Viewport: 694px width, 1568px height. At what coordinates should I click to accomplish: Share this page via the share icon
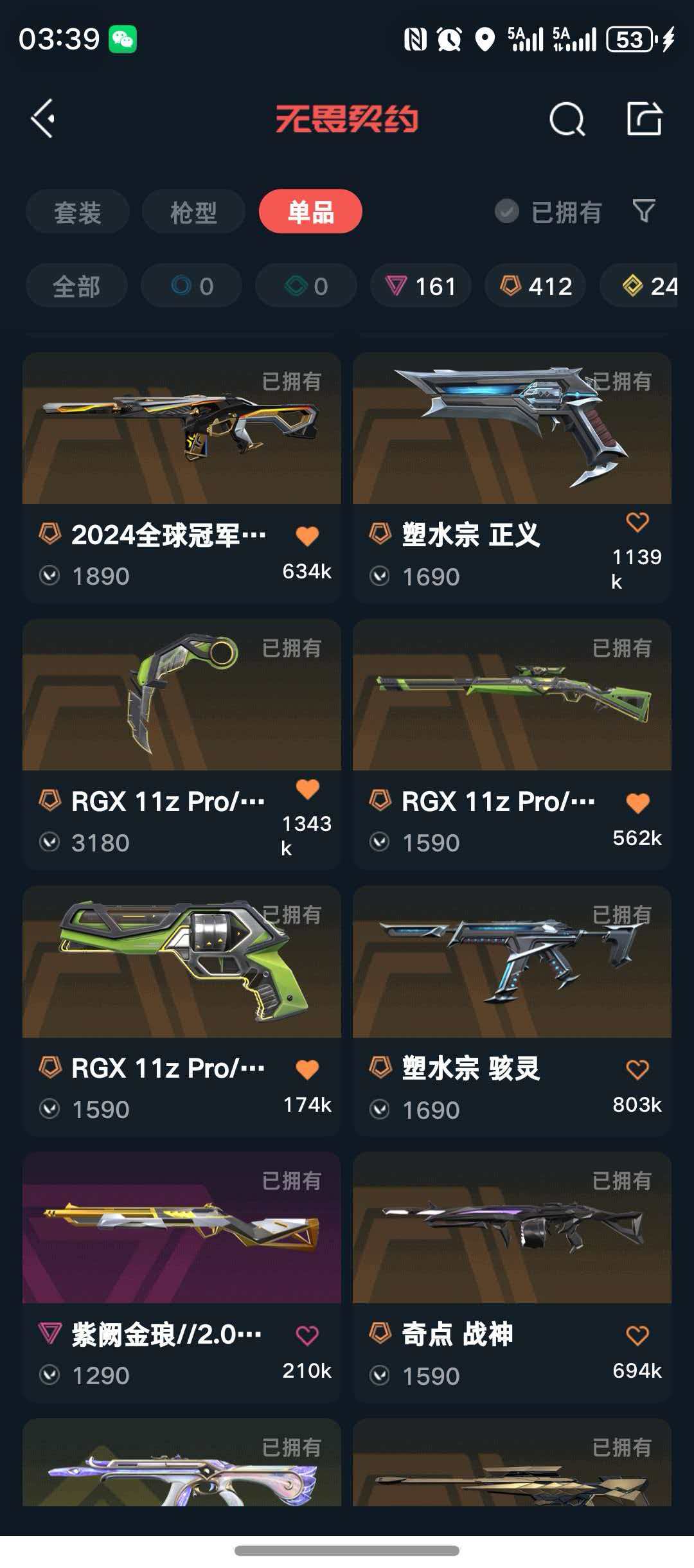click(x=644, y=119)
